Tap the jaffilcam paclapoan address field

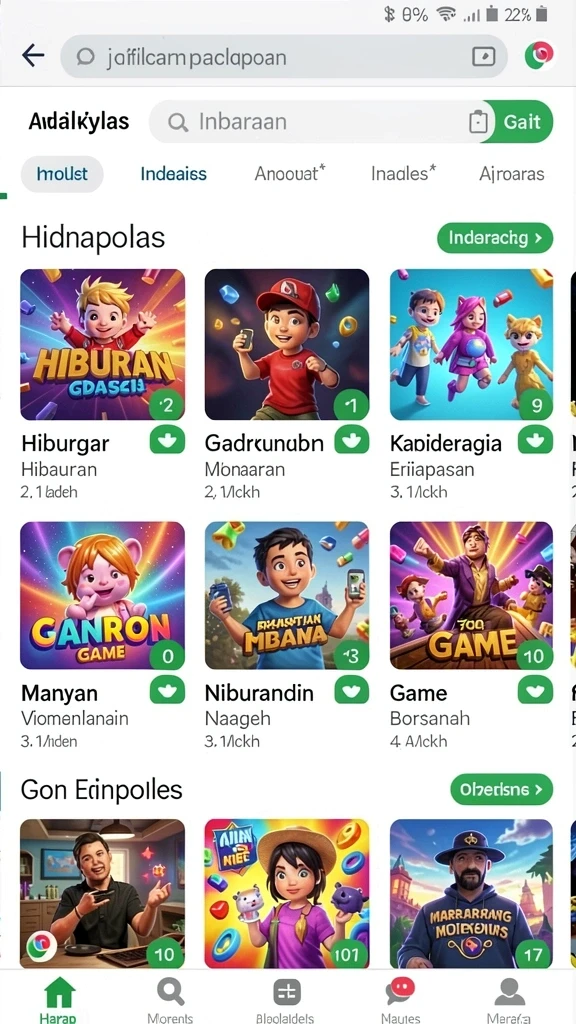coord(283,57)
